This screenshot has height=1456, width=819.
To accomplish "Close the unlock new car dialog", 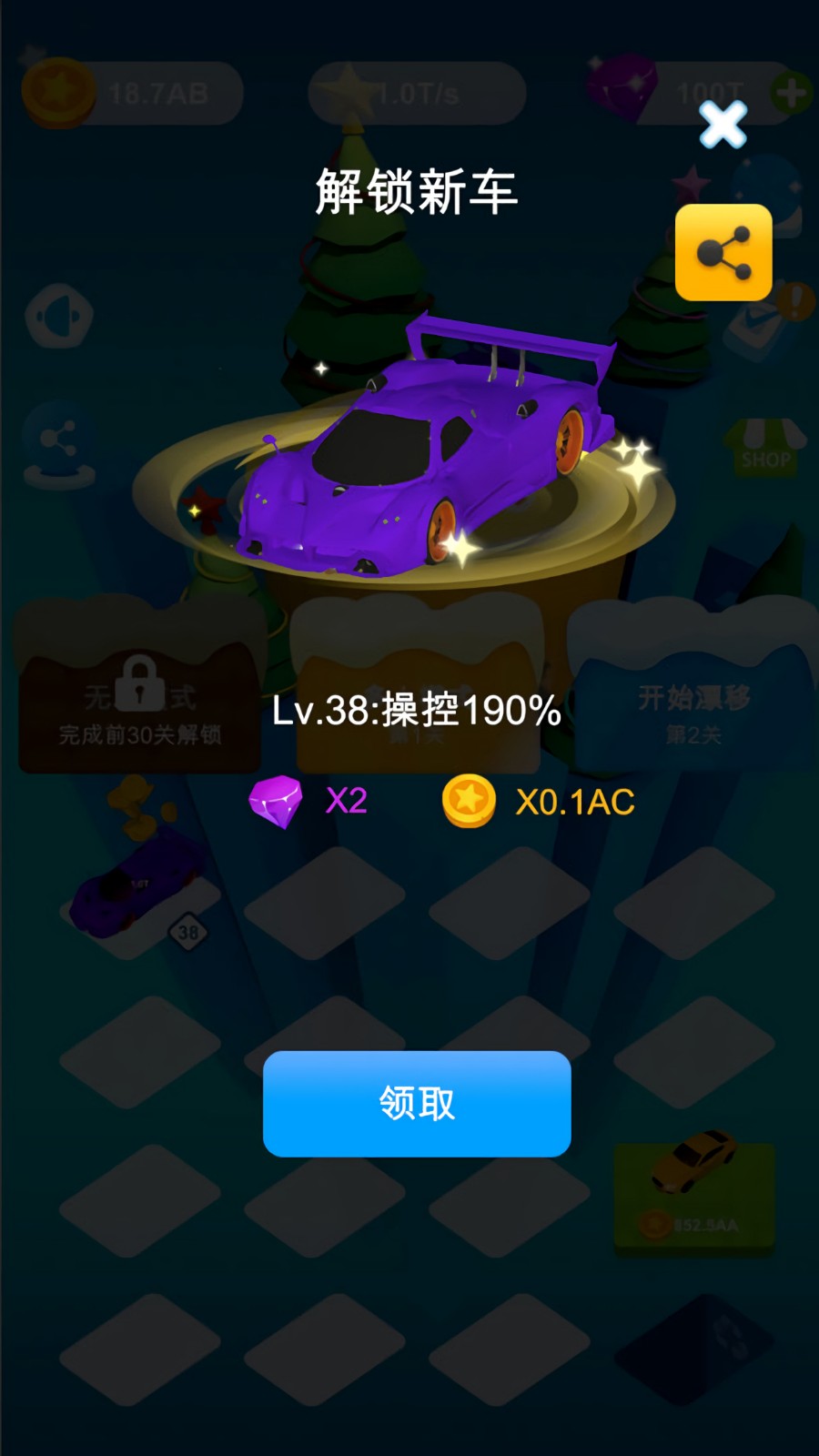I will pyautogui.click(x=723, y=125).
